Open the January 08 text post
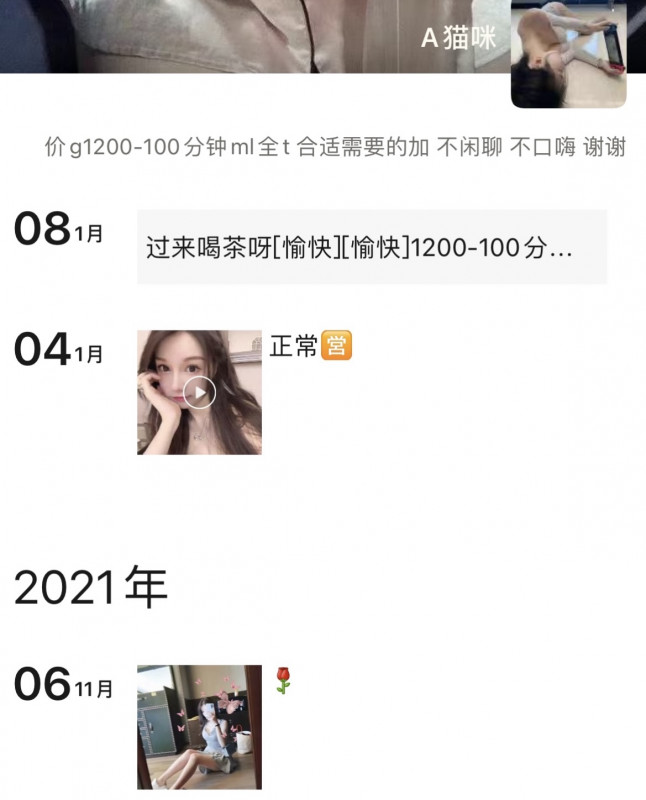This screenshot has height=800, width=646. 371,248
